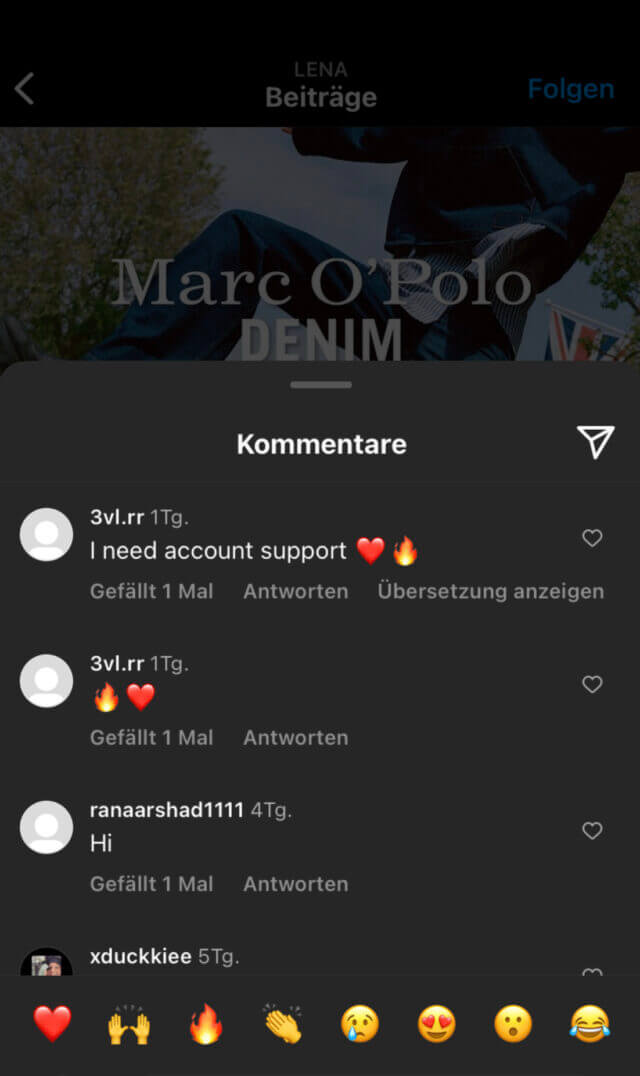
Task: Open xduckkiee's profile picture
Action: pos(47,961)
